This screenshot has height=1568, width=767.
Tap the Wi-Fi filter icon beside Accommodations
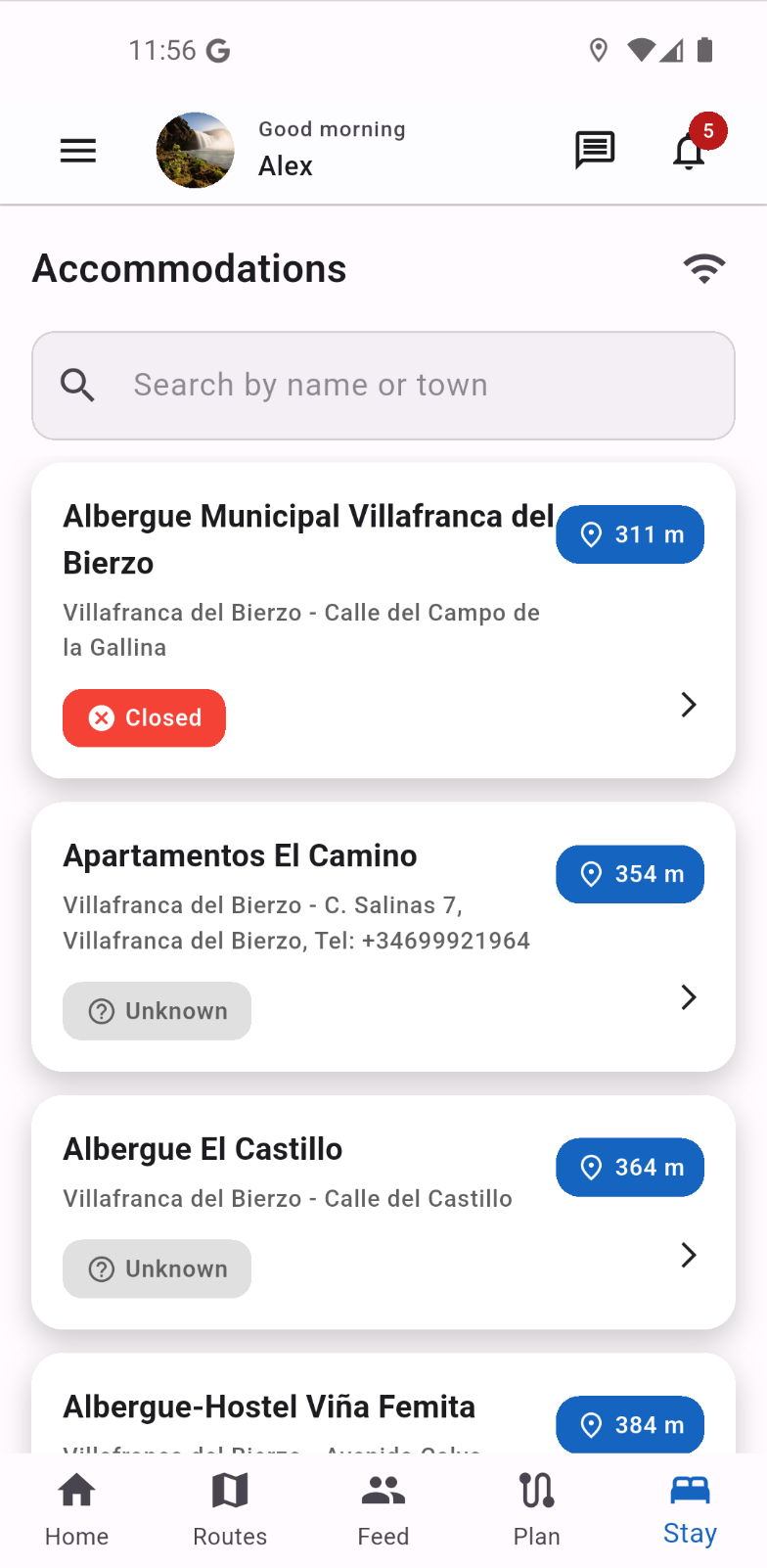coord(704,268)
